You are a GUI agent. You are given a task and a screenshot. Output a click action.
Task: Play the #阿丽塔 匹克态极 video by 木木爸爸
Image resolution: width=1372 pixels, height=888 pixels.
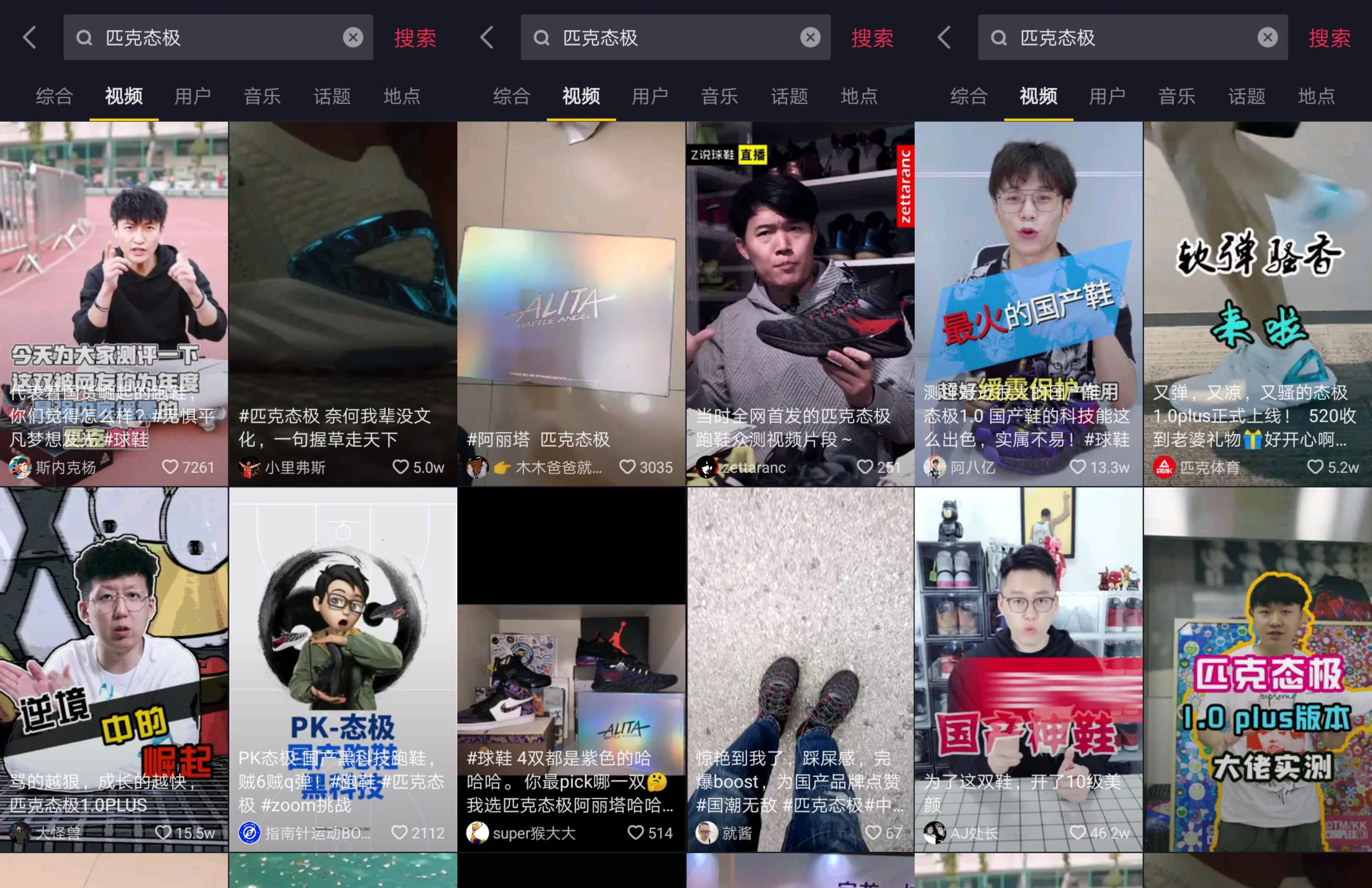[571, 303]
